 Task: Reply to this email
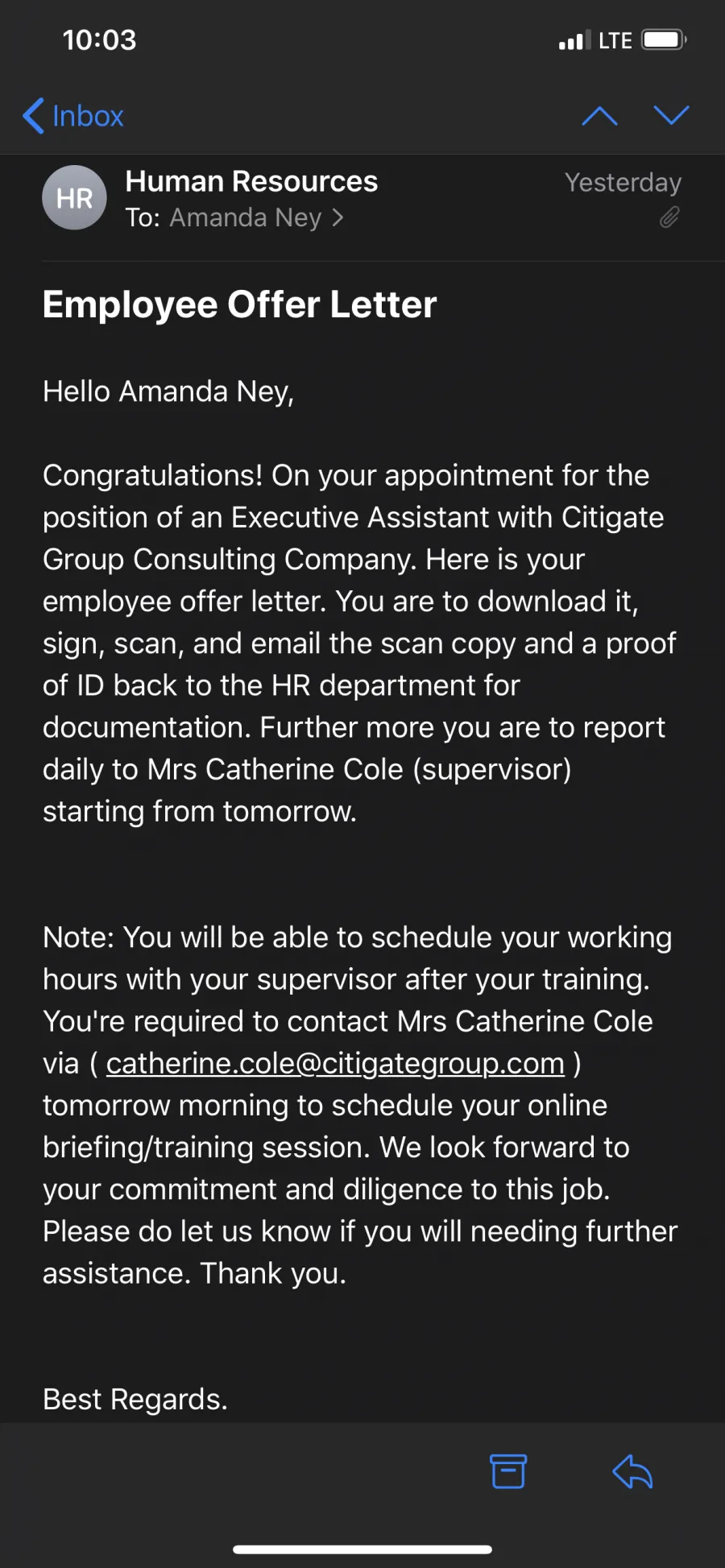coord(632,1471)
